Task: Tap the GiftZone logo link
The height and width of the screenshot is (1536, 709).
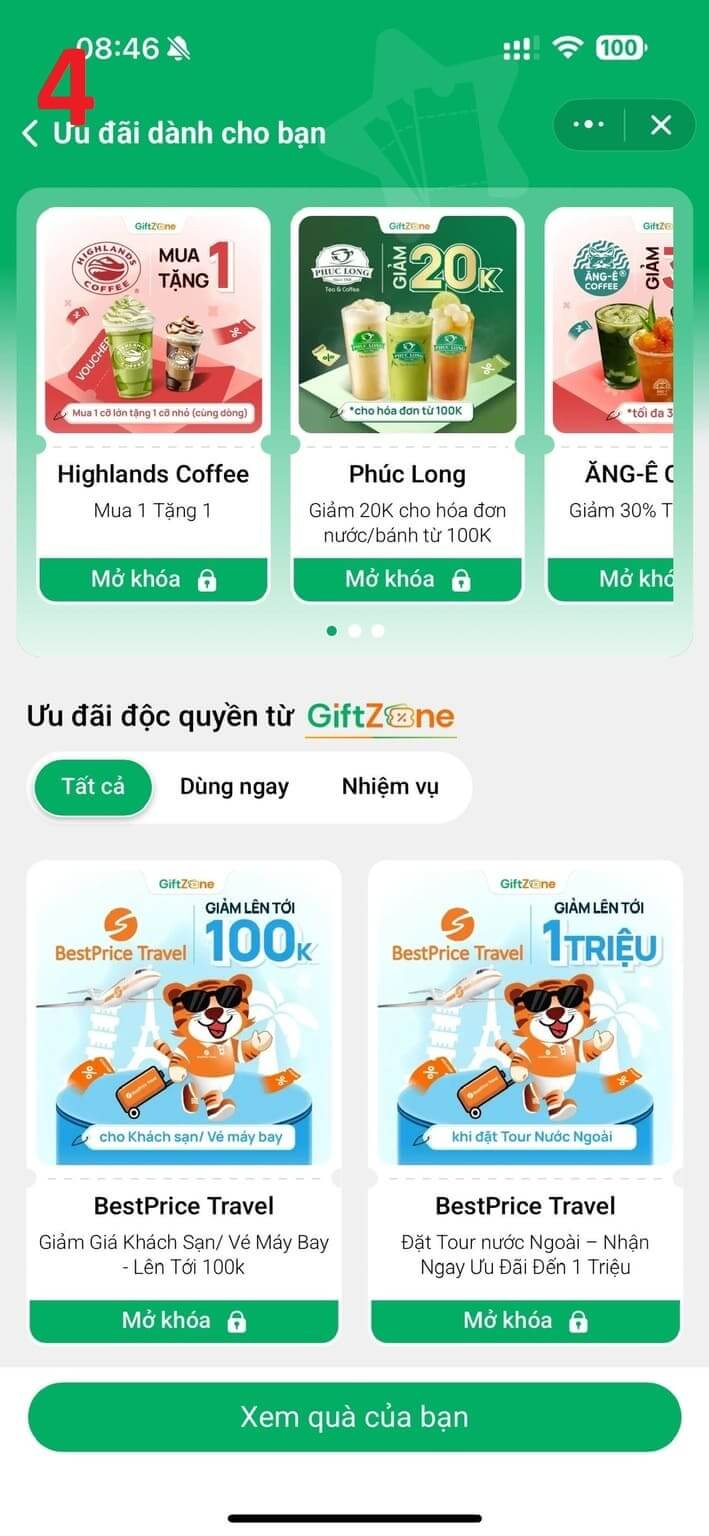Action: (380, 716)
